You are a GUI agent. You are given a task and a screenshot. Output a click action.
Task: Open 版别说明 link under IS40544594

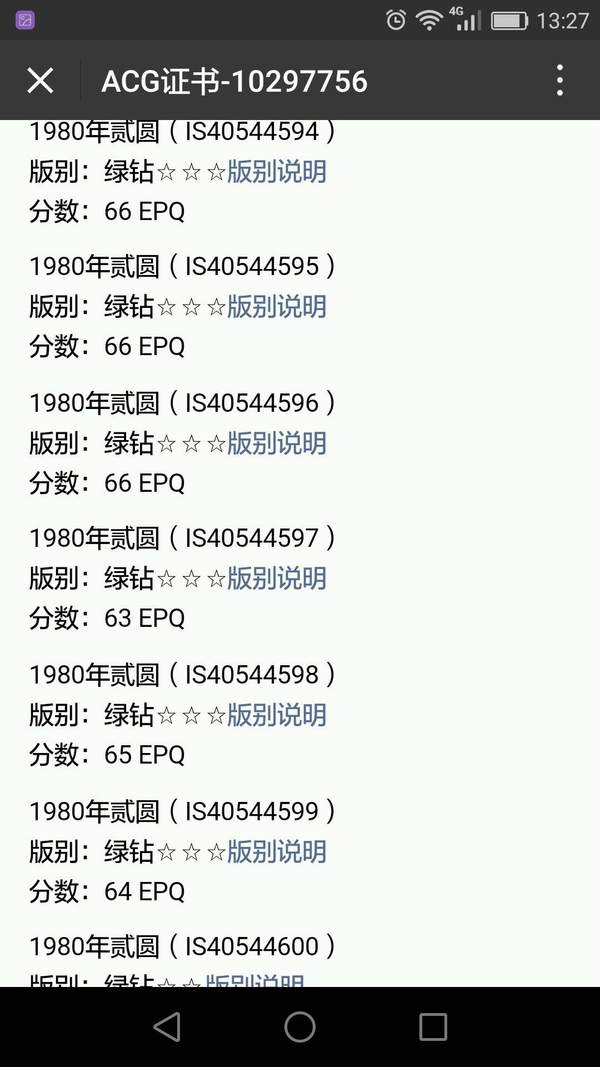(277, 171)
